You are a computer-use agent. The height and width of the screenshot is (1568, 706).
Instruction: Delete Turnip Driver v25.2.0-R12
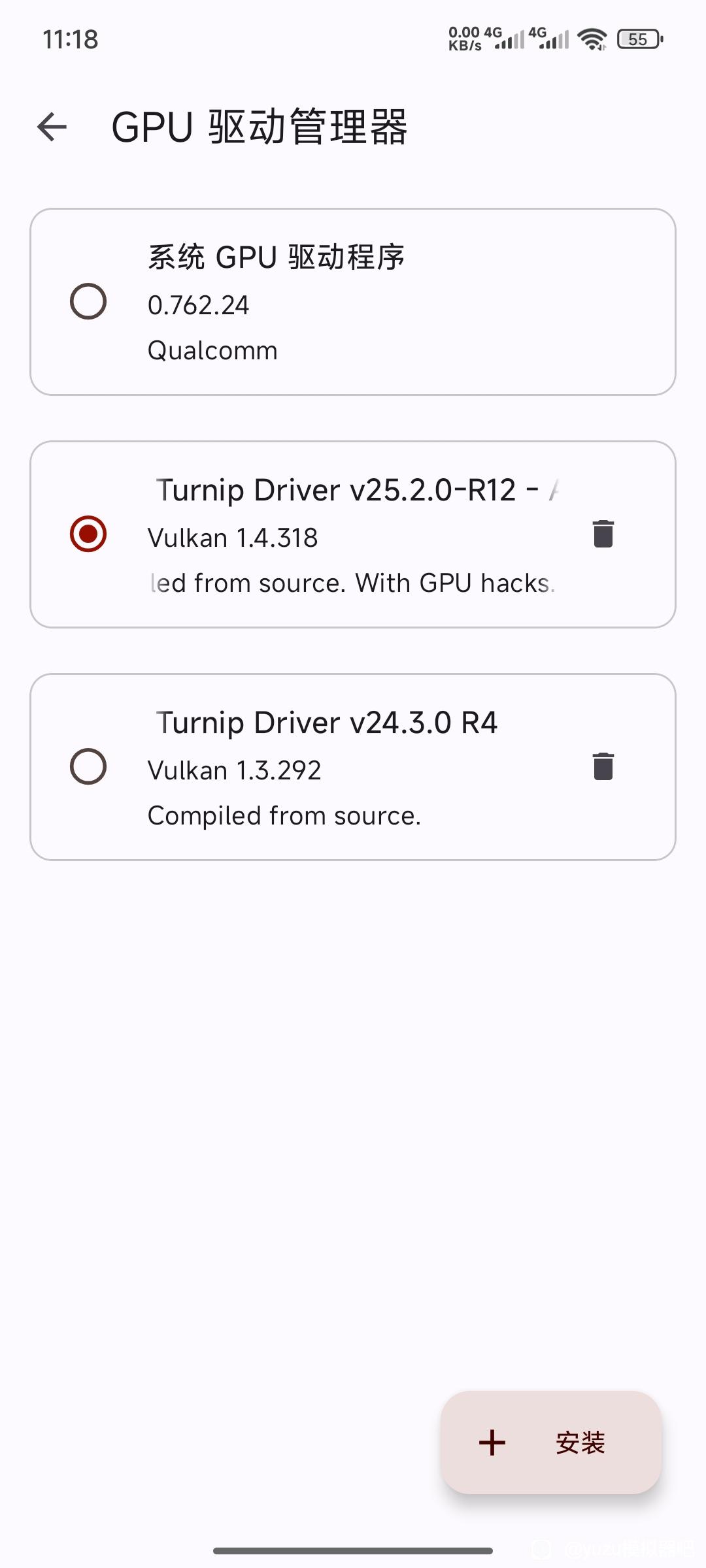point(603,534)
